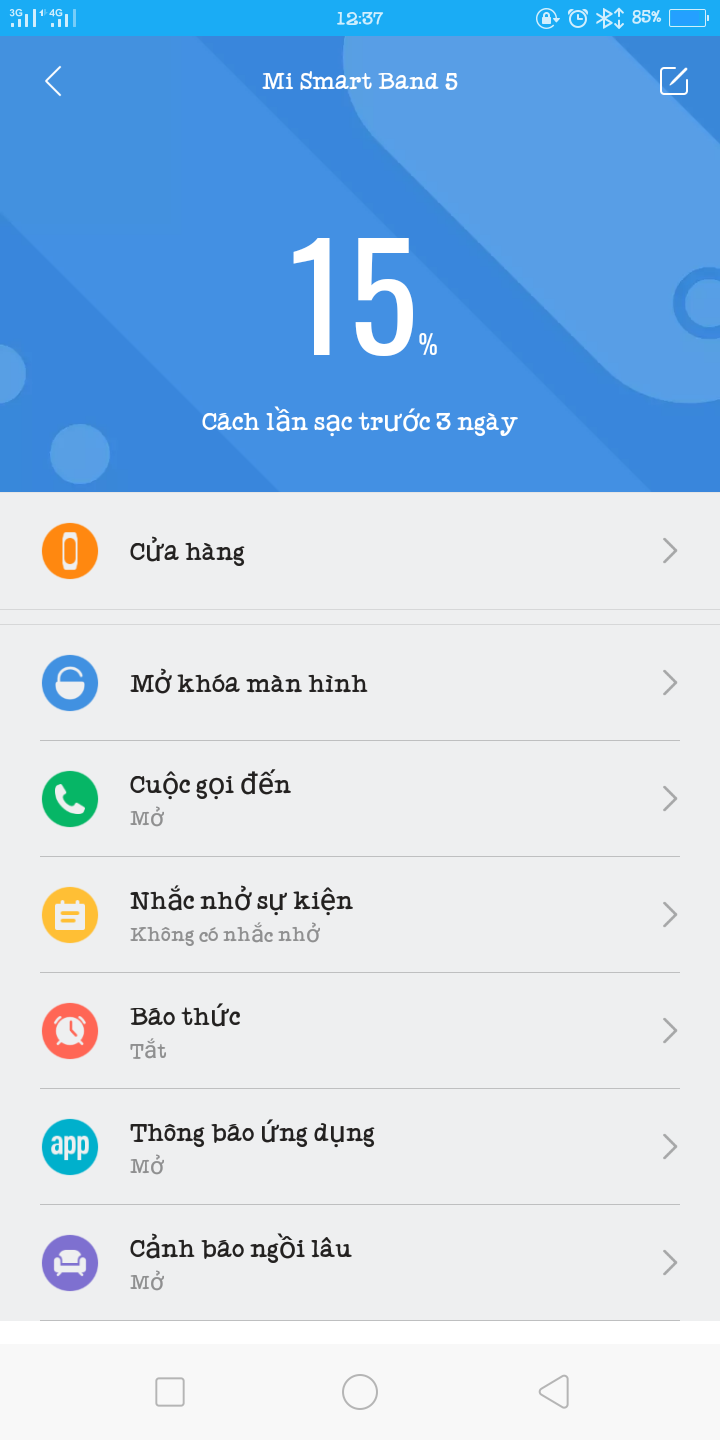Go back using the top-left arrow
720x1440 pixels.
tap(54, 81)
